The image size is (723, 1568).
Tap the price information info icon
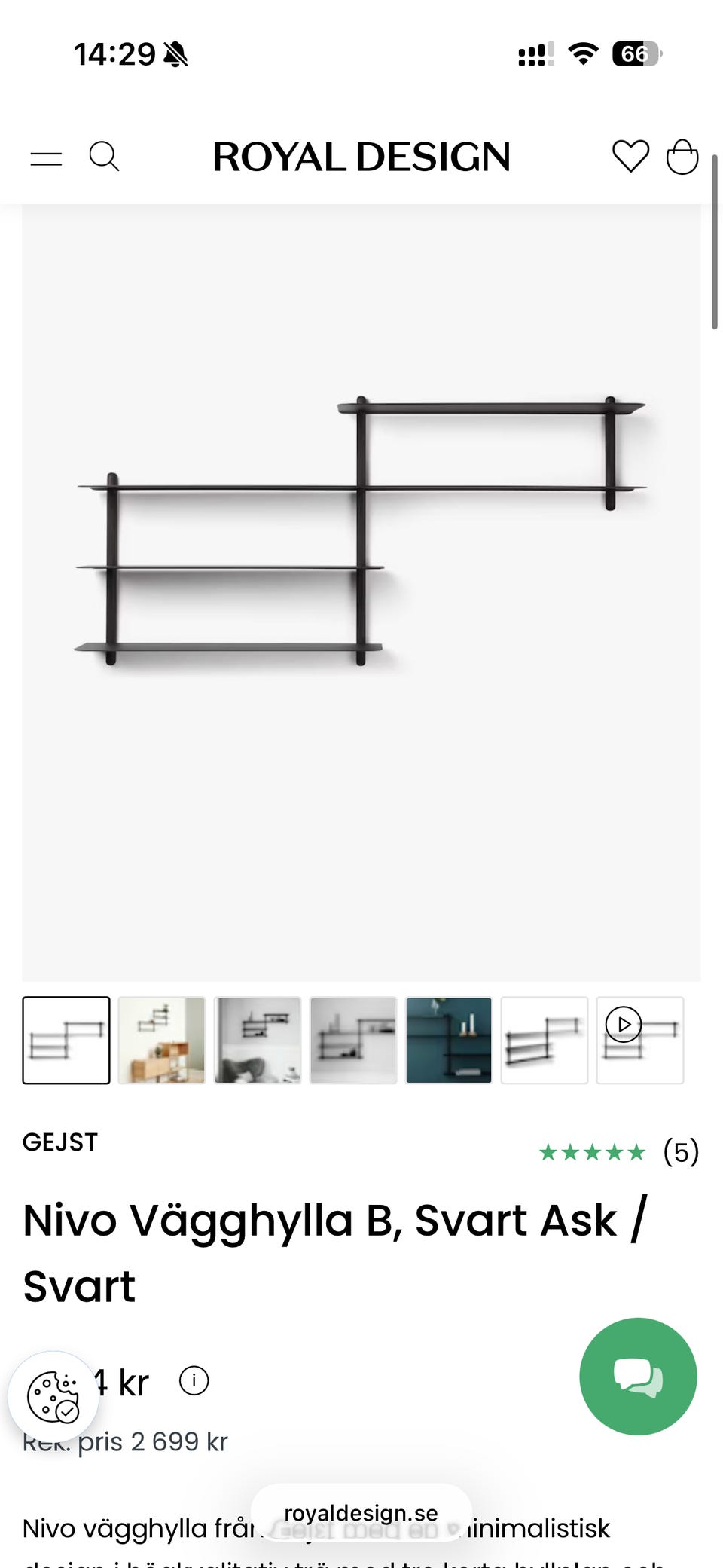[194, 1380]
